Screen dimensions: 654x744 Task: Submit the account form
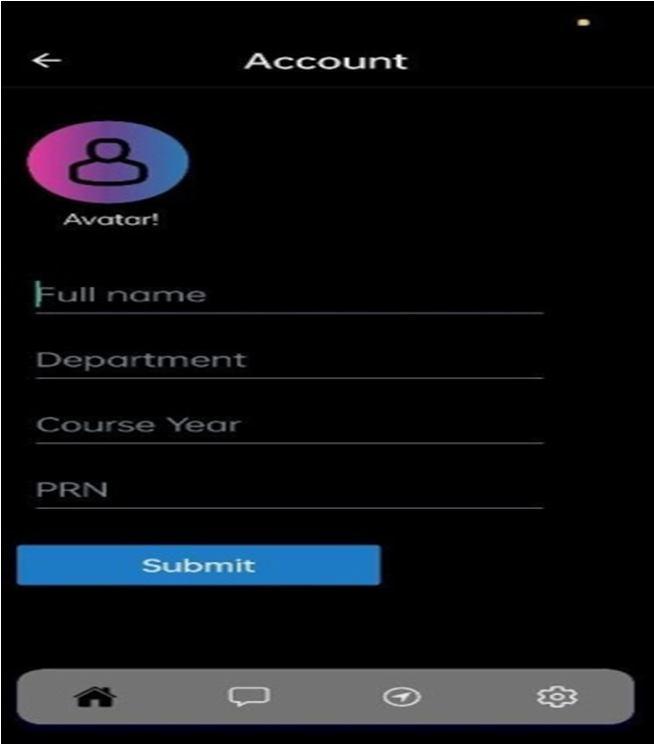[x=198, y=565]
